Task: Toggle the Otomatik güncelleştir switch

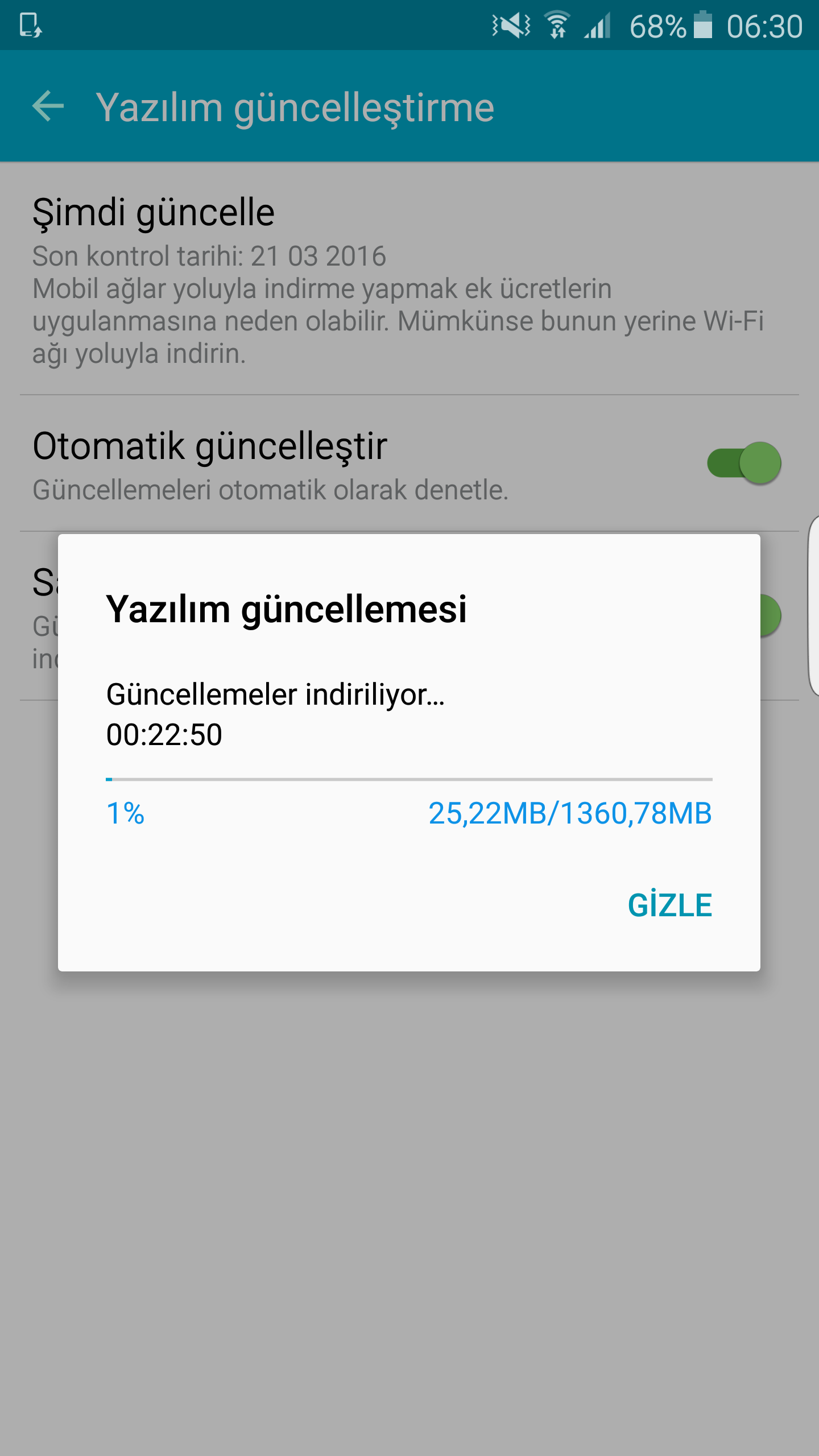Action: [743, 463]
